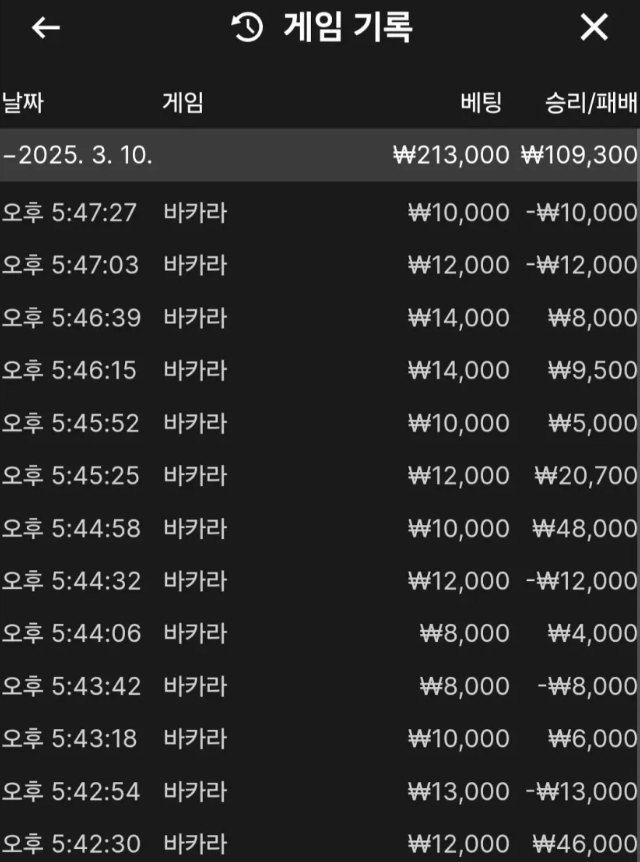Collapse the 2025. 3. 10. date group
The width and height of the screenshot is (640, 862).
click(80, 155)
